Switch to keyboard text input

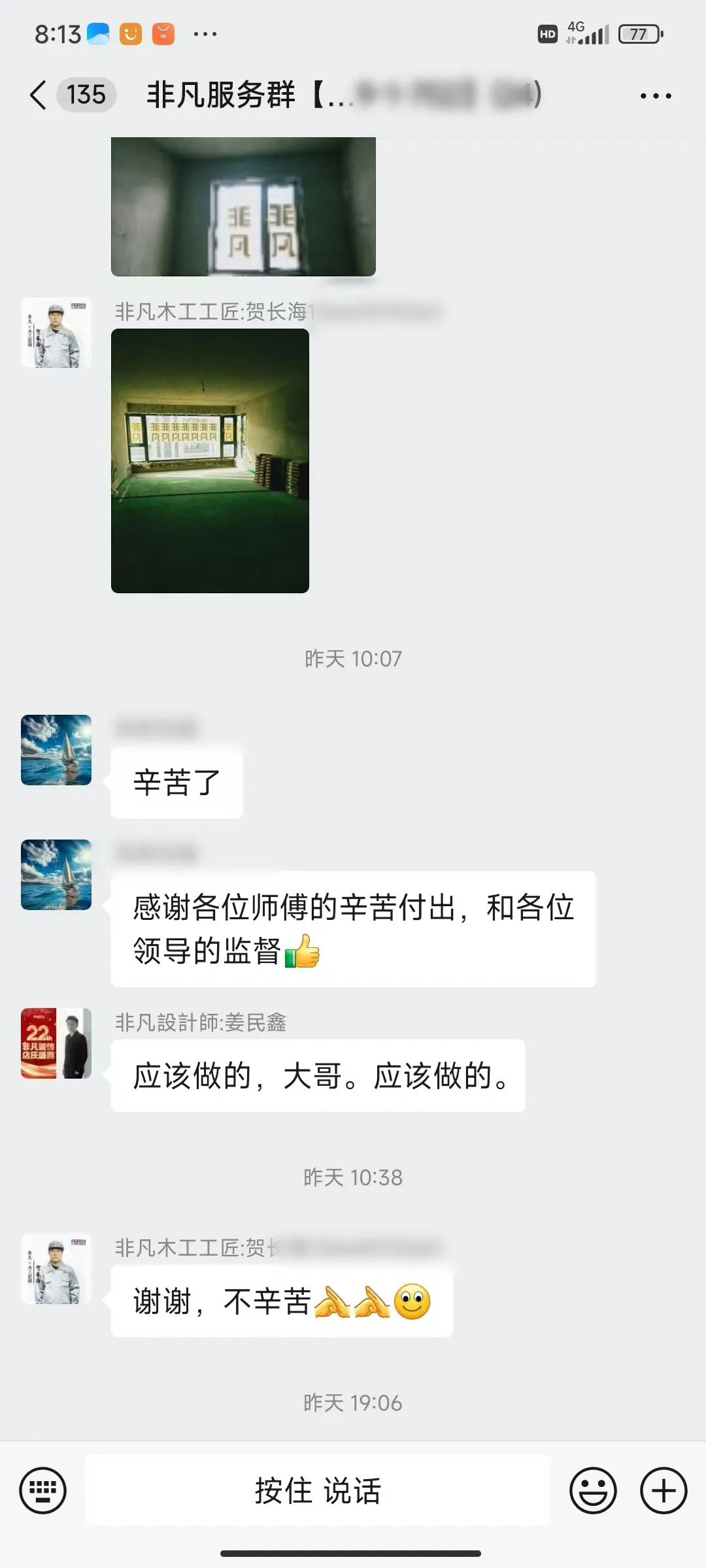tap(43, 1490)
